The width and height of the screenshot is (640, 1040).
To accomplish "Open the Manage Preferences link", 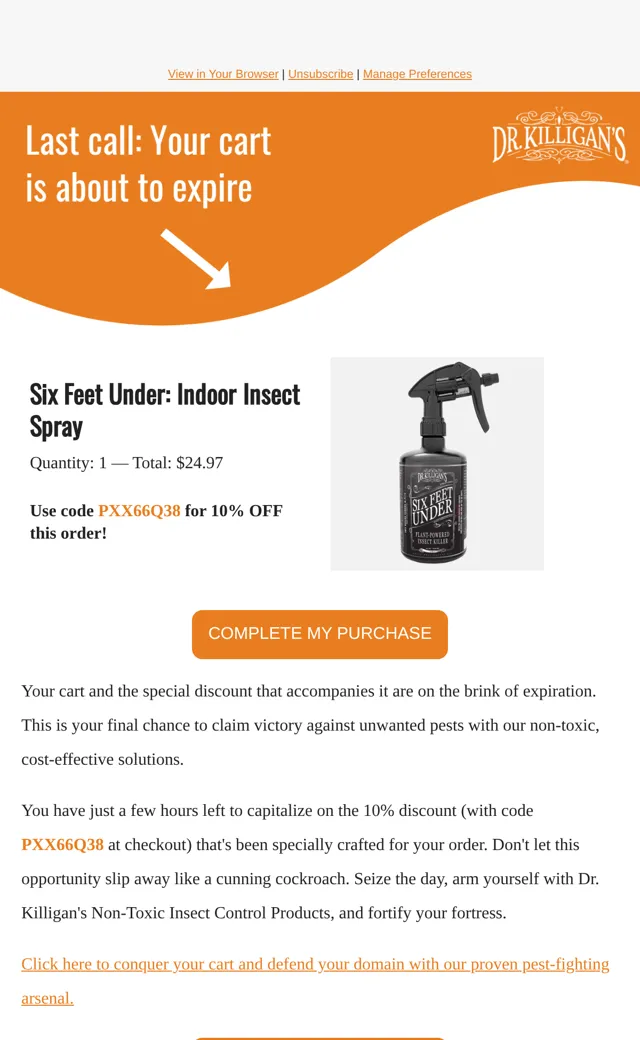I will coord(417,74).
